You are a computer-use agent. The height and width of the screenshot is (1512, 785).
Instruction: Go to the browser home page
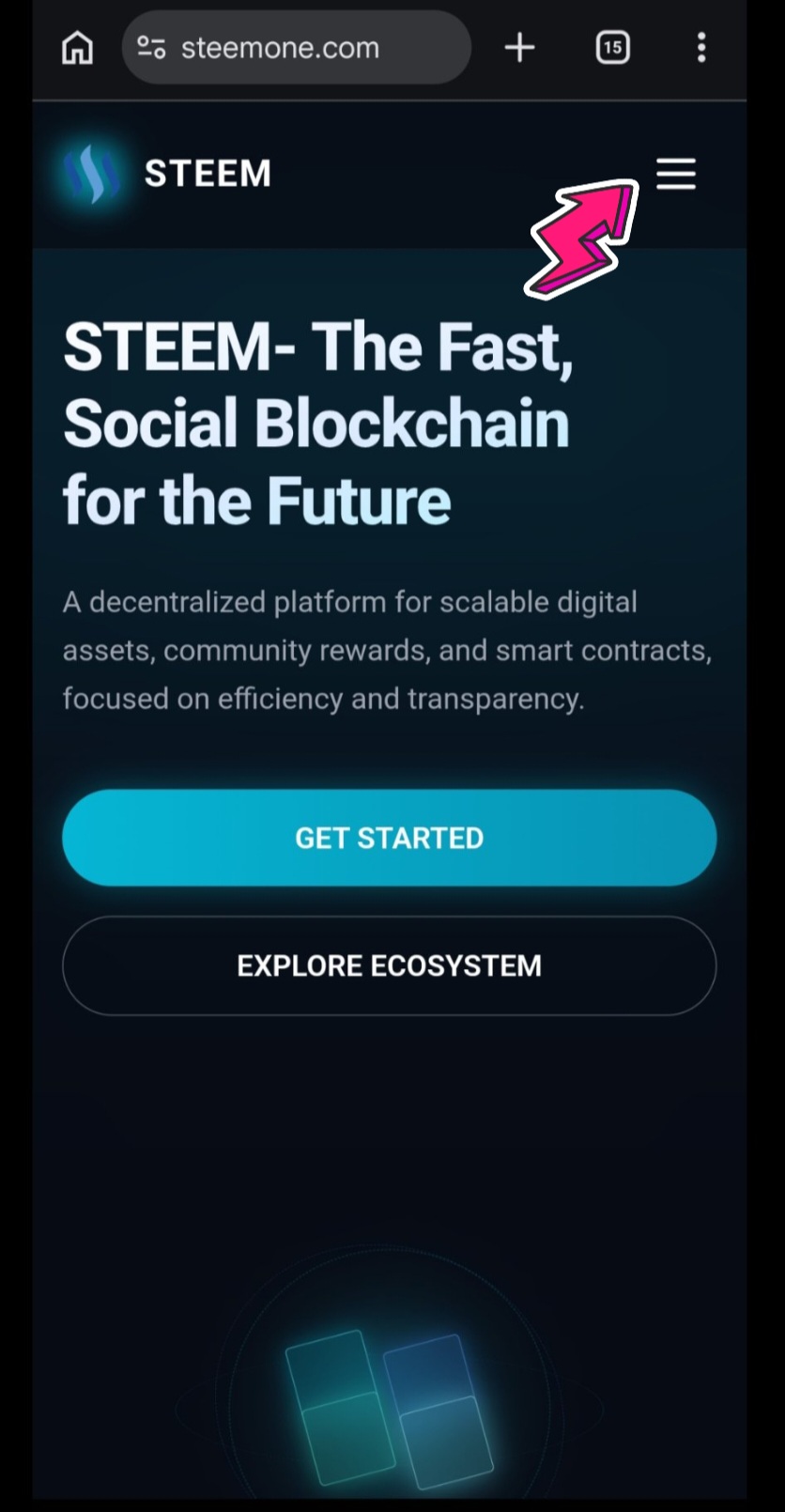tap(77, 48)
